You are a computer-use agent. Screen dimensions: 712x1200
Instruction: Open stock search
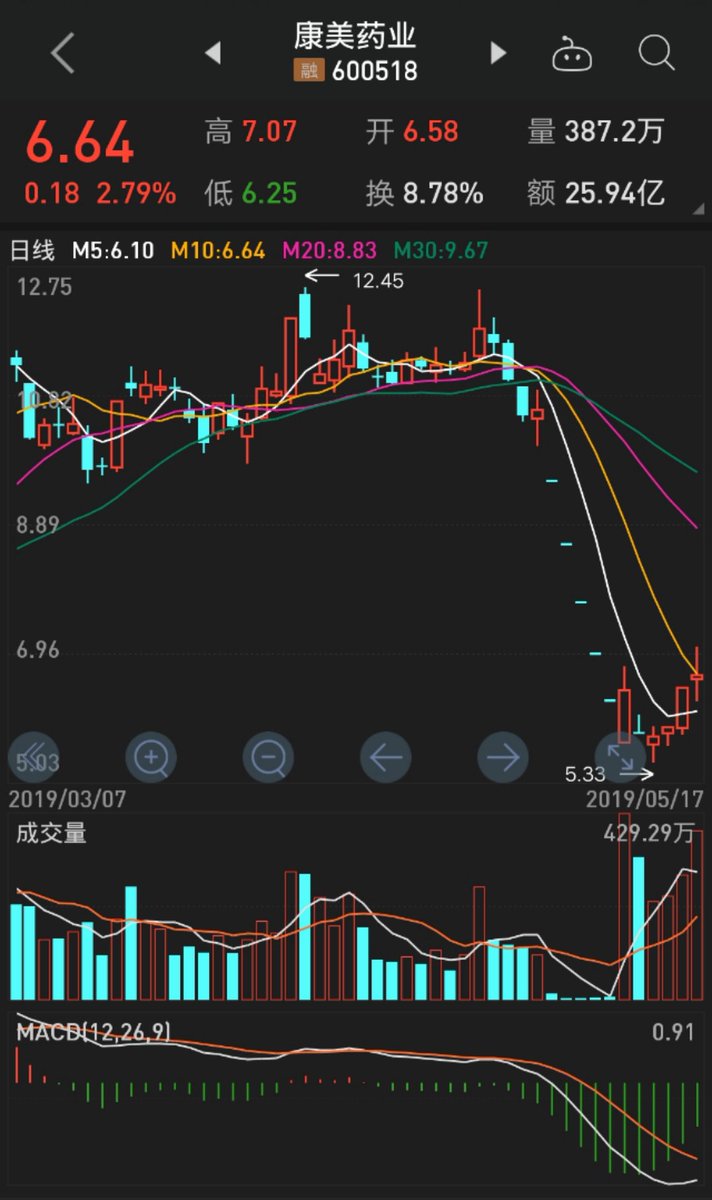click(x=657, y=53)
